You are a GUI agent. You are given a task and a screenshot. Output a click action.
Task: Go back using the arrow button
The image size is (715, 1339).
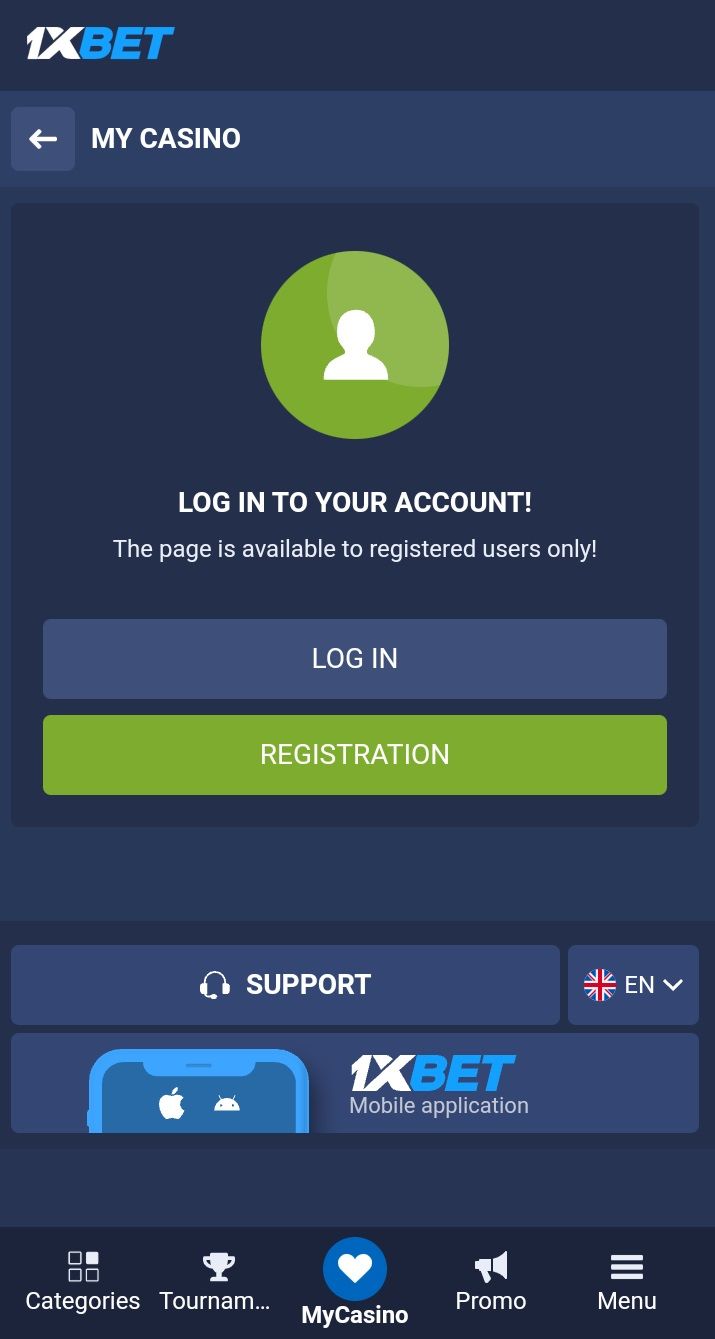click(x=43, y=139)
